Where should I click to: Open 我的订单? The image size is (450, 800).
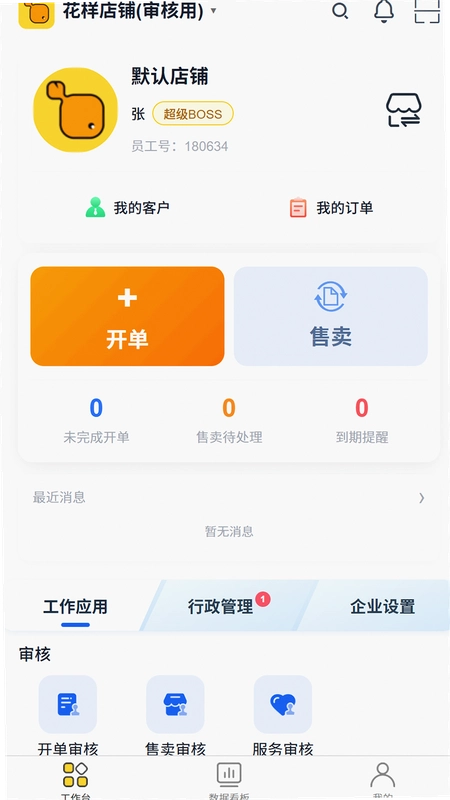331,208
